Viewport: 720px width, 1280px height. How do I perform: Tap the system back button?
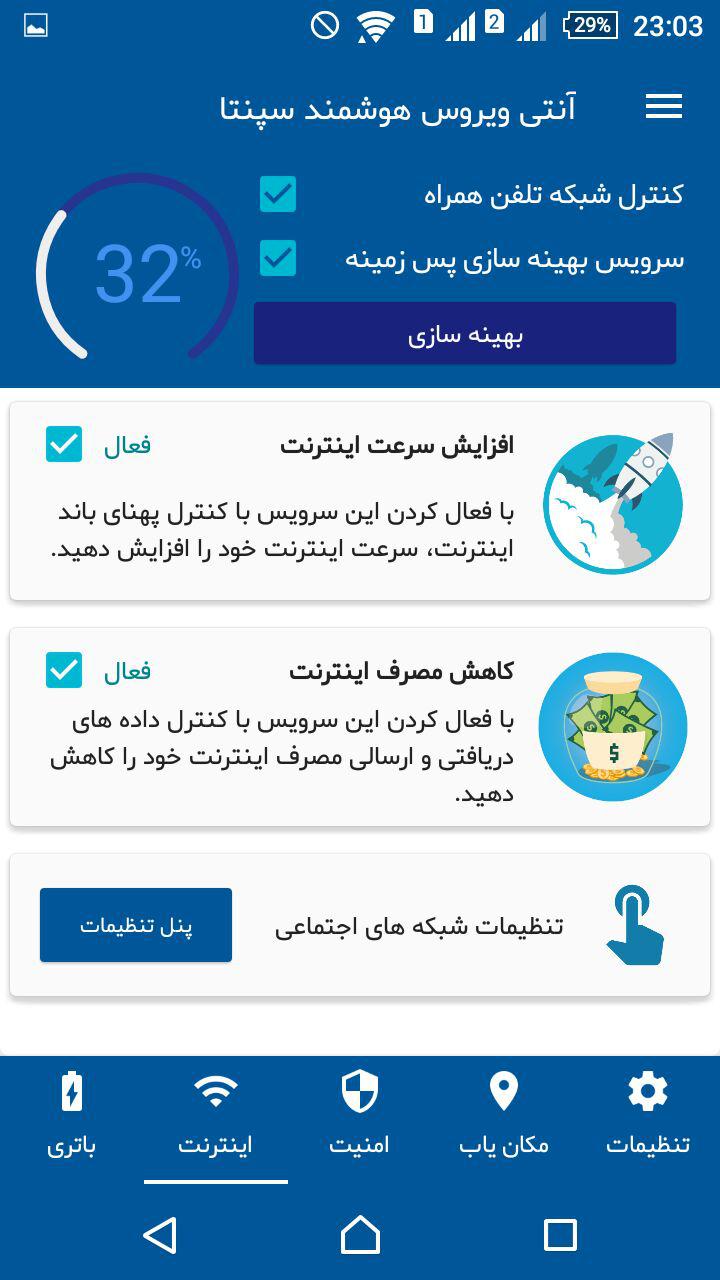click(x=160, y=1235)
